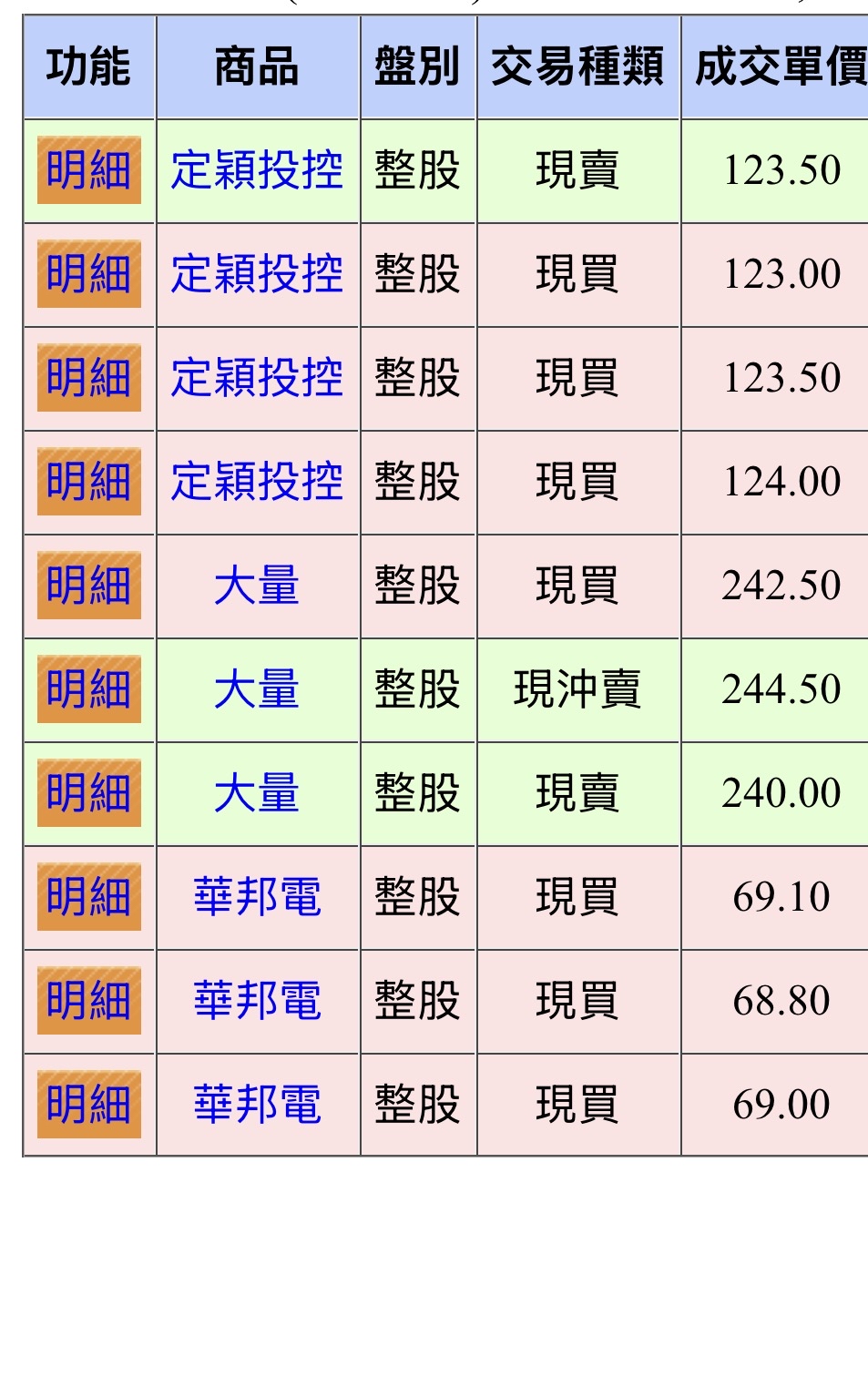This screenshot has width=868, height=1387.
Task: Open 明細 for 定穎投控 現賣 at 123.50
Action: tap(89, 170)
